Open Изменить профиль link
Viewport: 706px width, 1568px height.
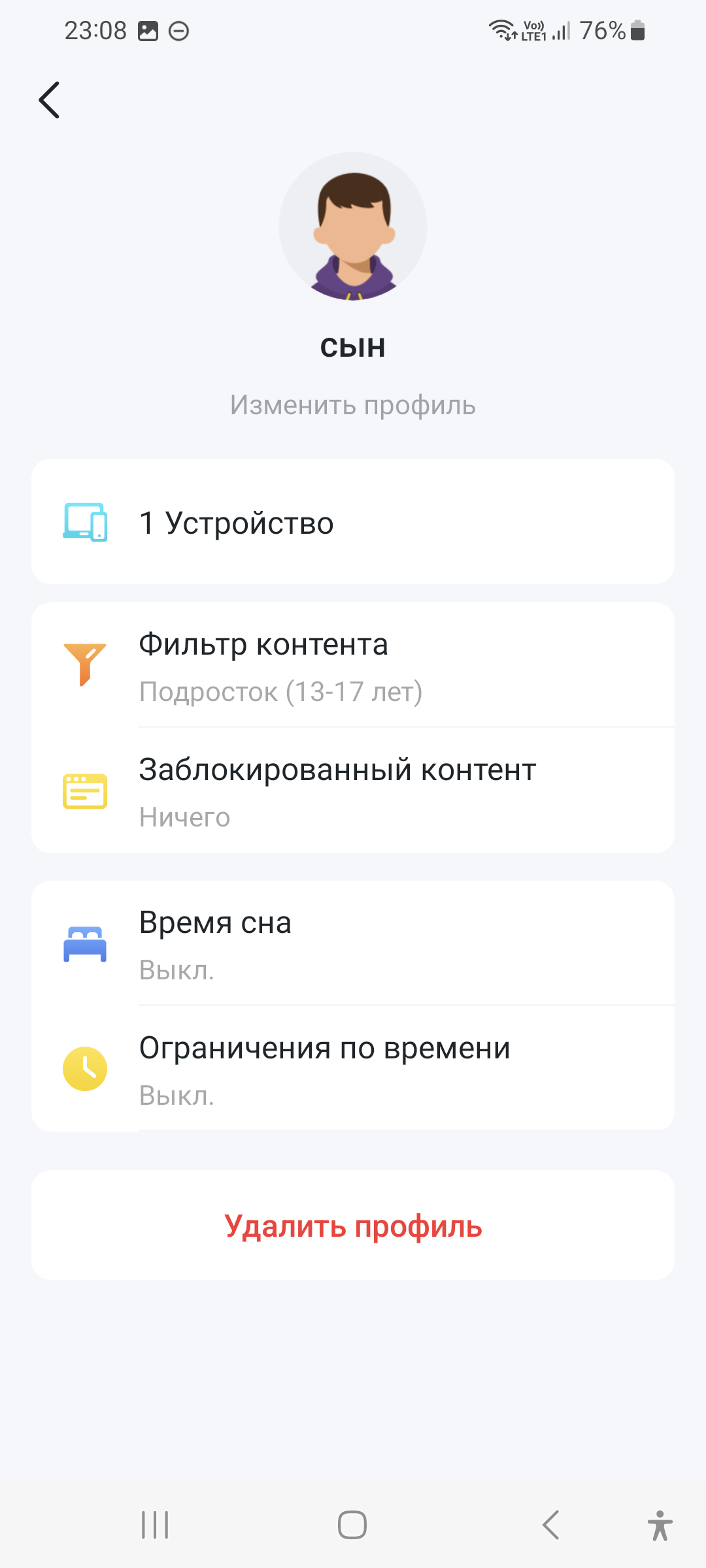click(353, 405)
